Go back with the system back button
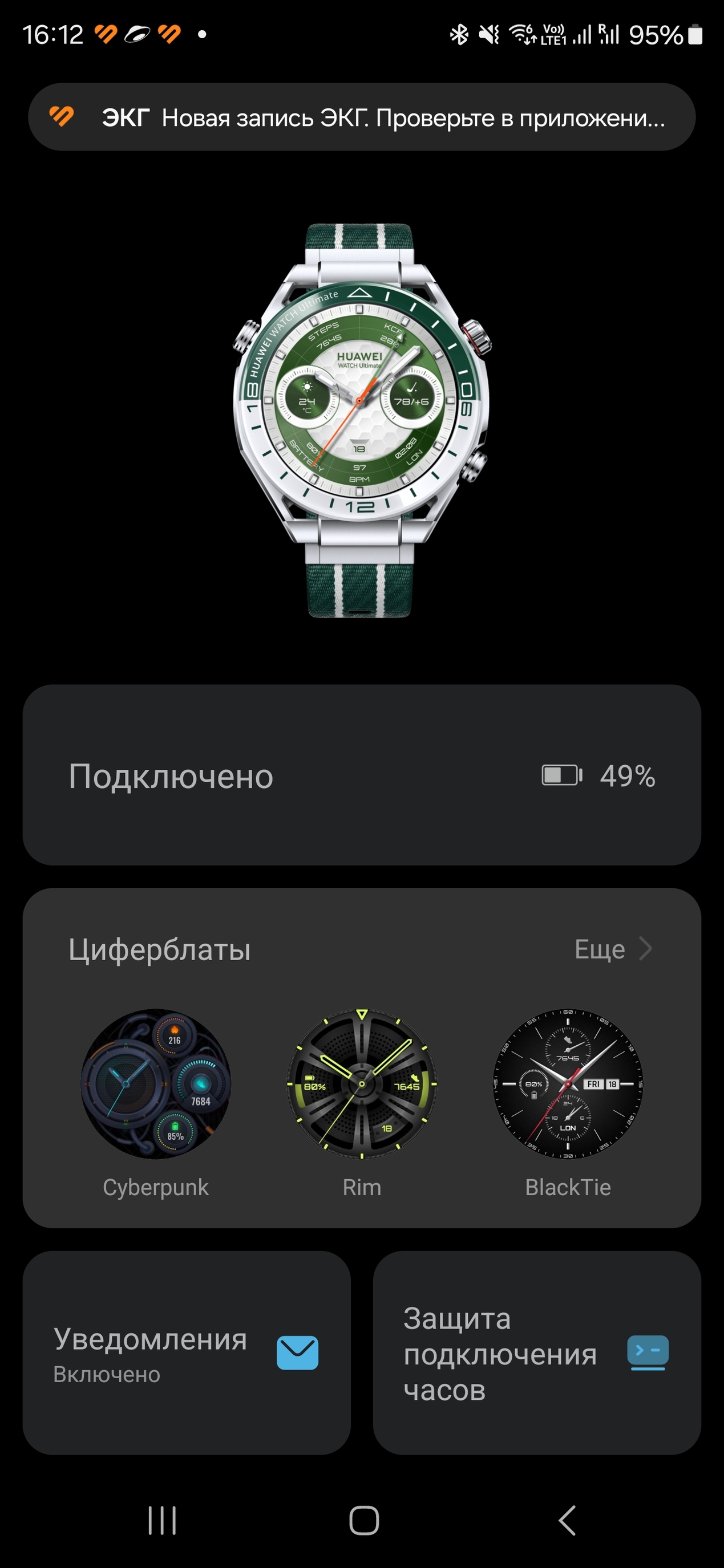This screenshot has height=1568, width=724. point(567,1520)
